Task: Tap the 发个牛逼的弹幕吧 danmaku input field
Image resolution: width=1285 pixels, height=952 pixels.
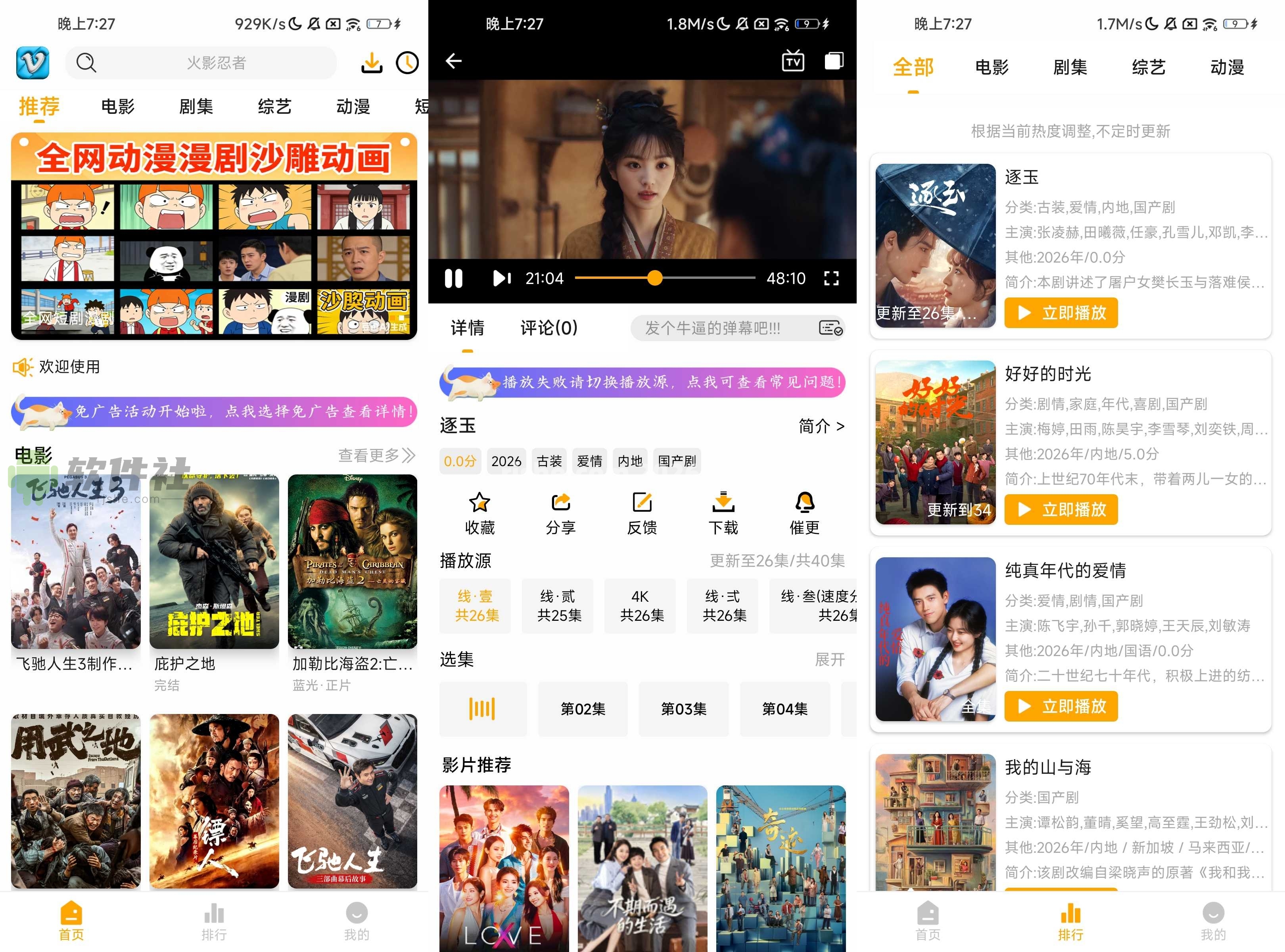Action: tap(726, 328)
